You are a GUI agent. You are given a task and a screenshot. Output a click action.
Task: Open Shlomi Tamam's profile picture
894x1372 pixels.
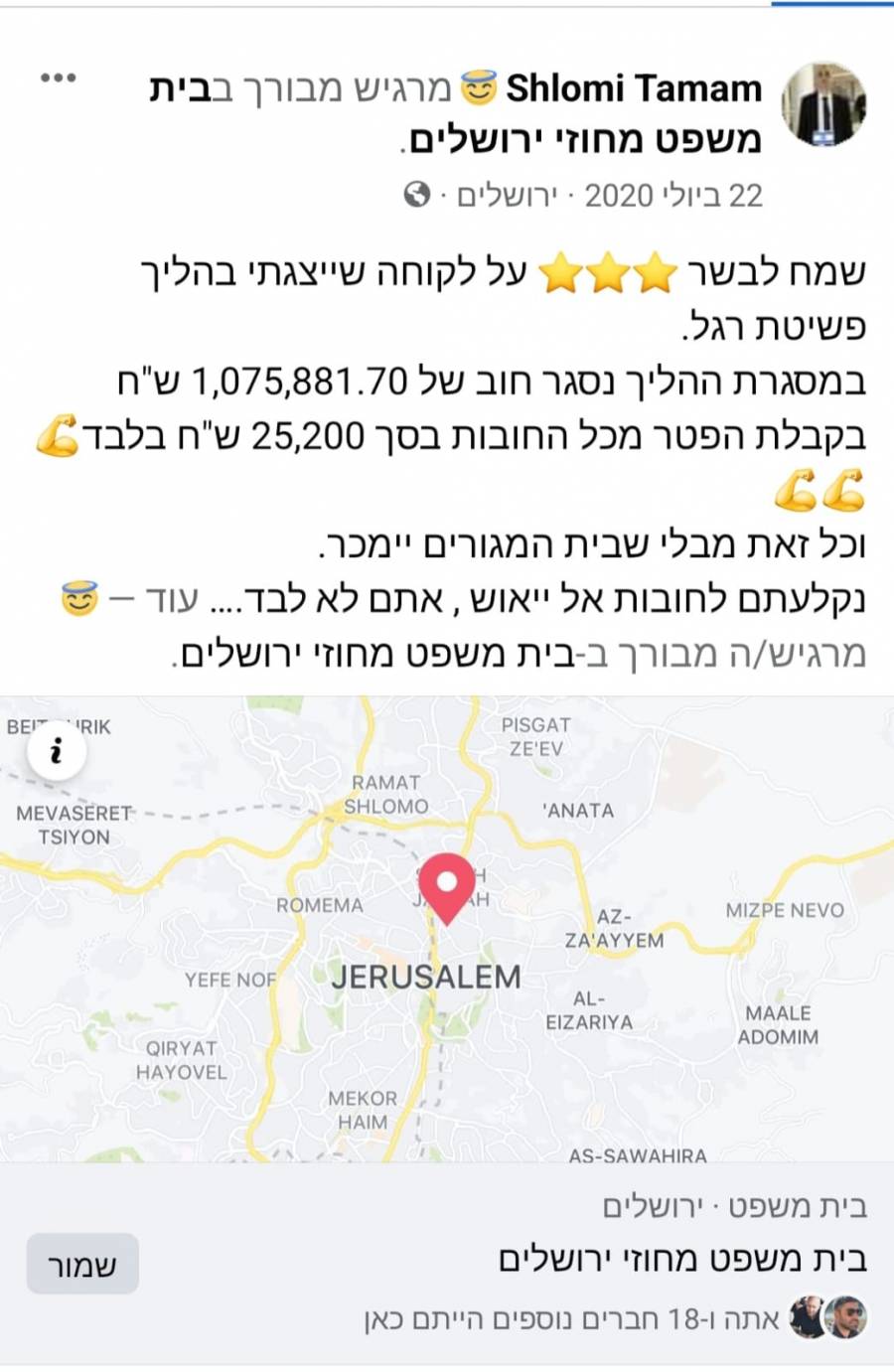pos(823,105)
